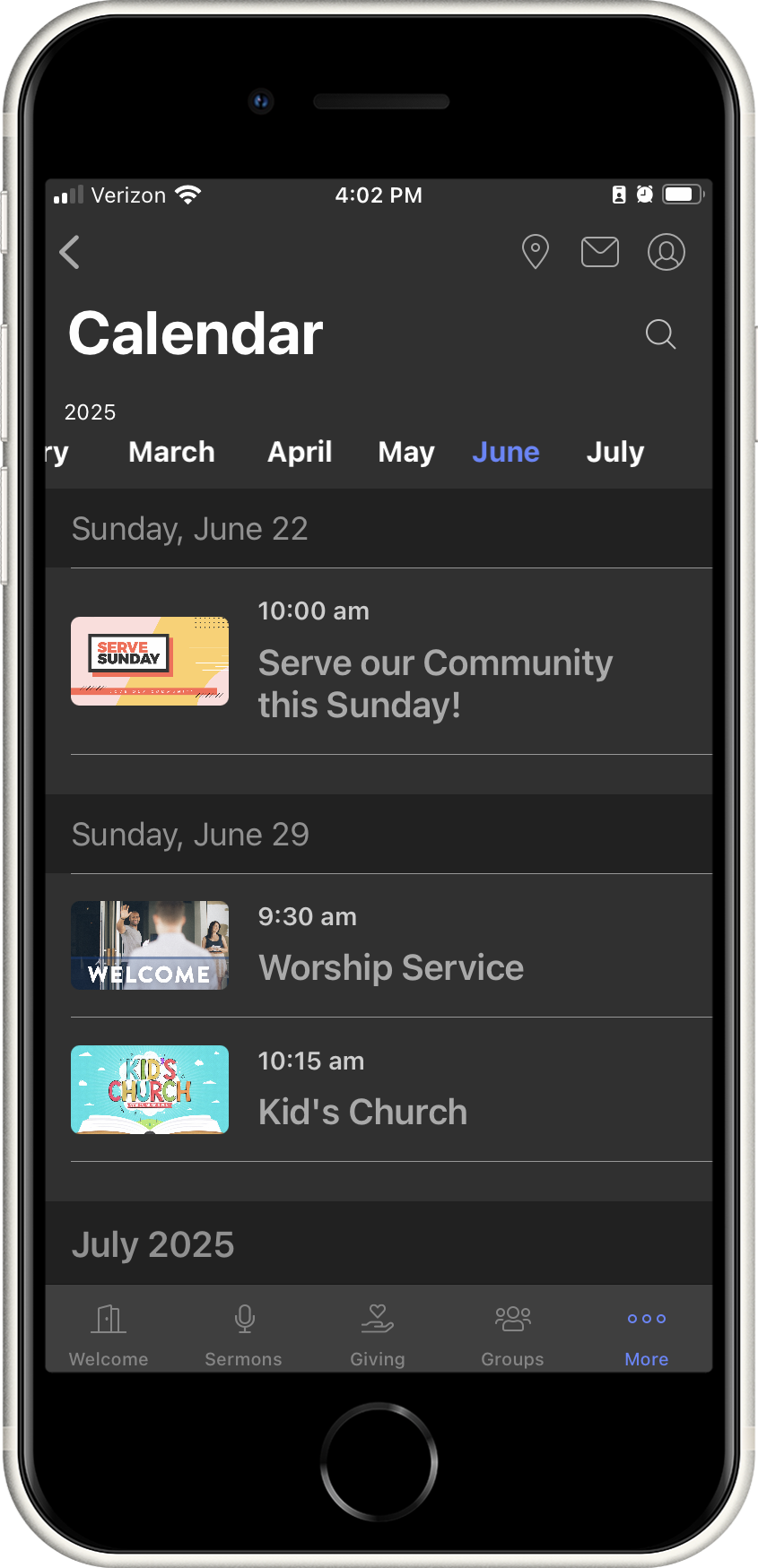Viewport: 758px width, 1568px height.
Task: Go back with the left chevron arrow
Action: point(70,252)
